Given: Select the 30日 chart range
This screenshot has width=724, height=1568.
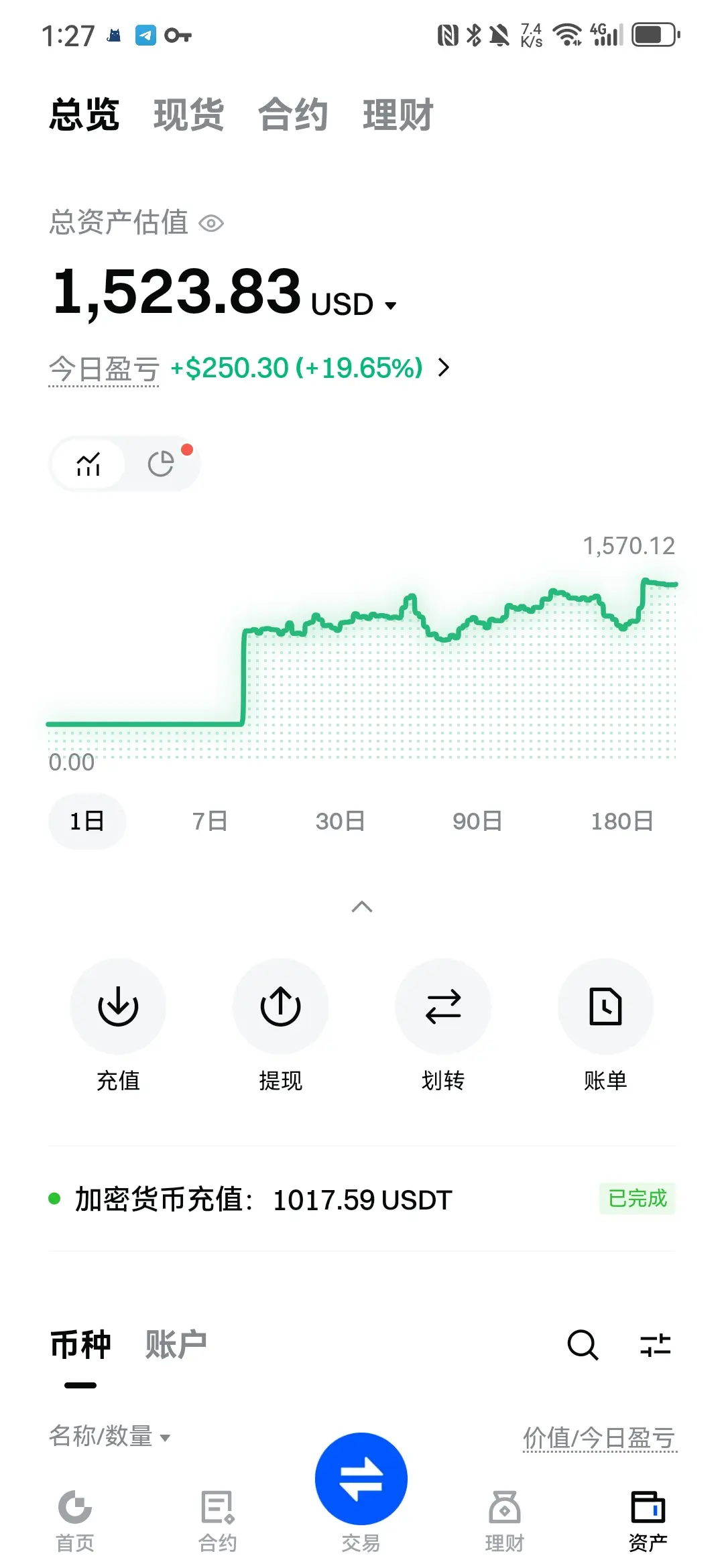Looking at the screenshot, I should [x=340, y=821].
